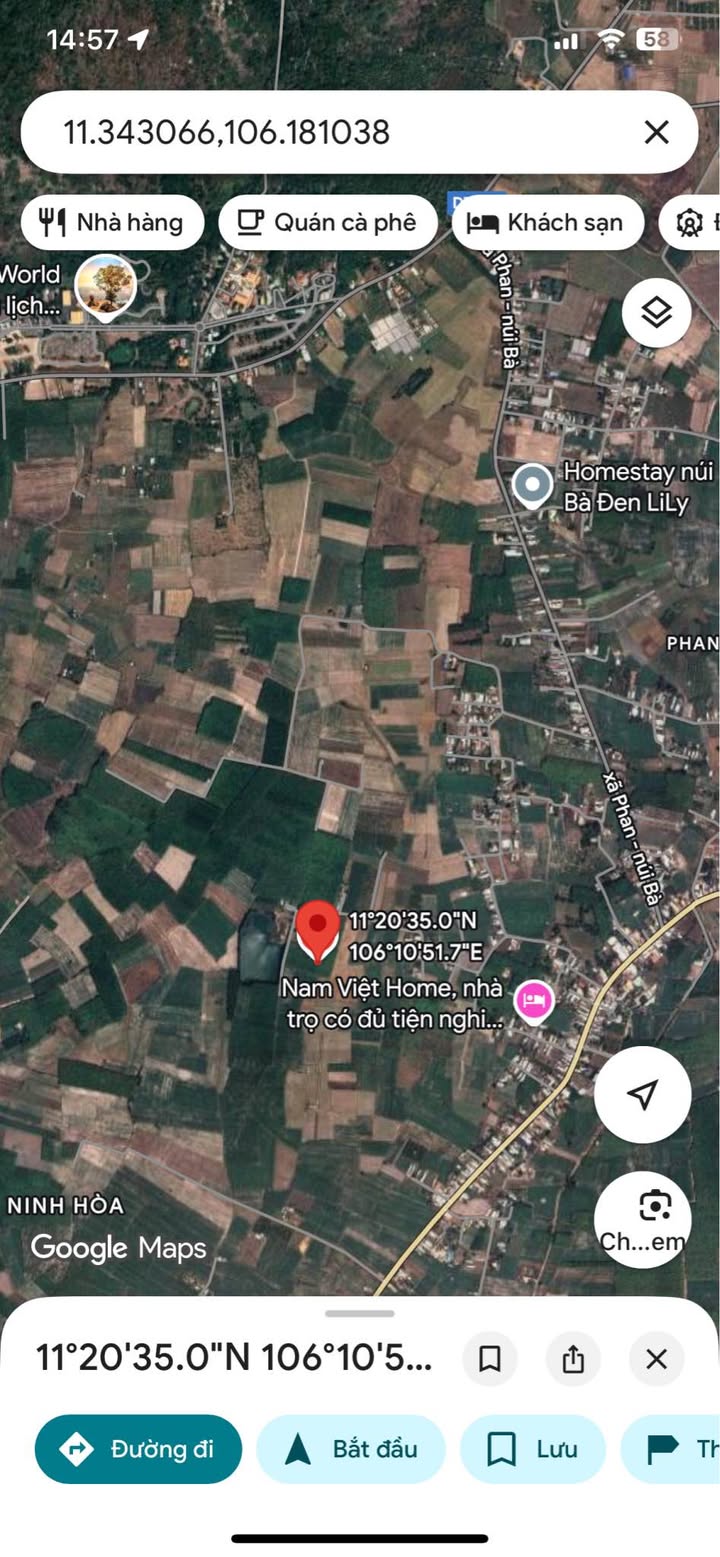This screenshot has width=720, height=1557.
Task: Share the dropped pin location
Action: [x=573, y=1359]
